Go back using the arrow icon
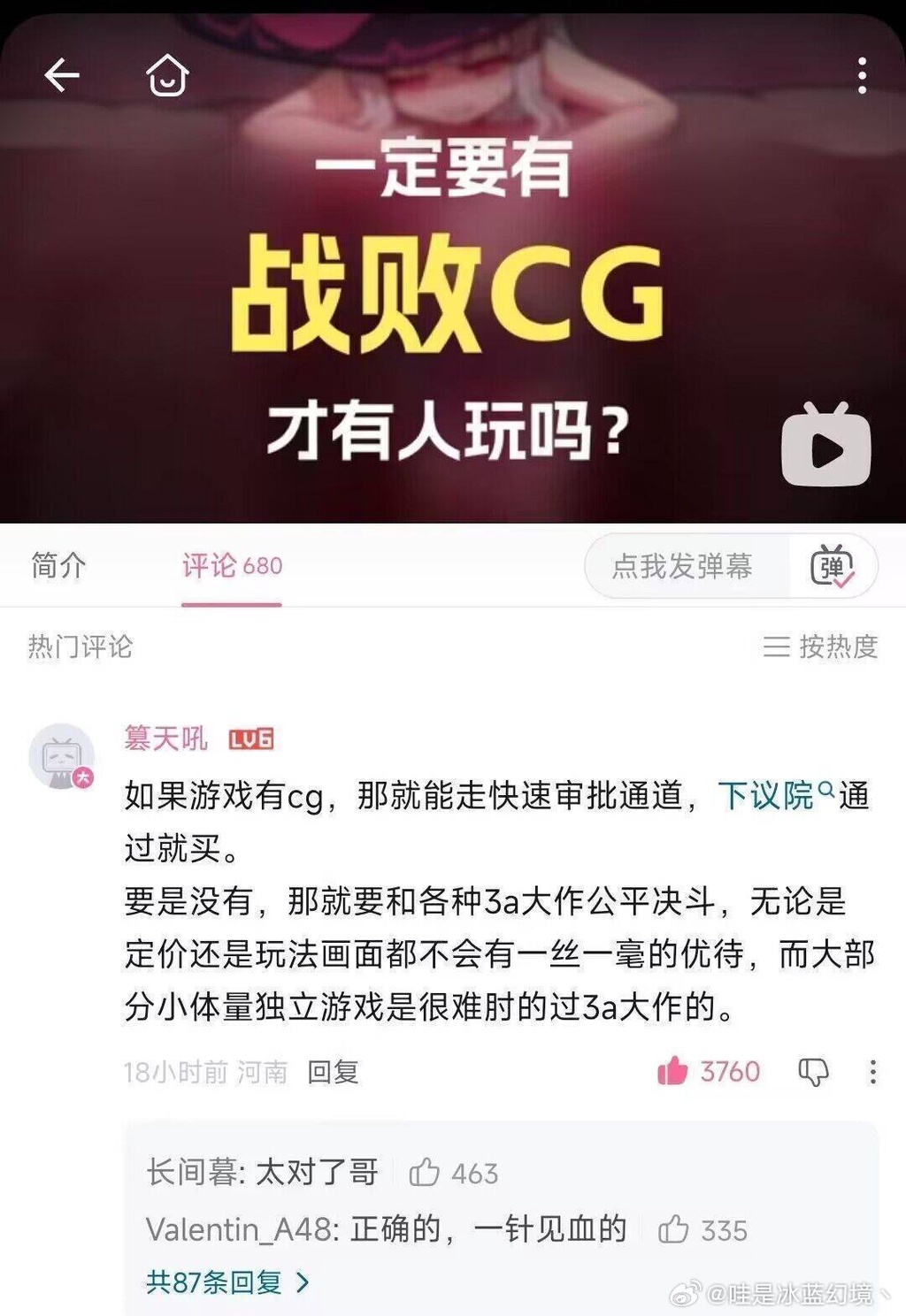 [x=62, y=75]
